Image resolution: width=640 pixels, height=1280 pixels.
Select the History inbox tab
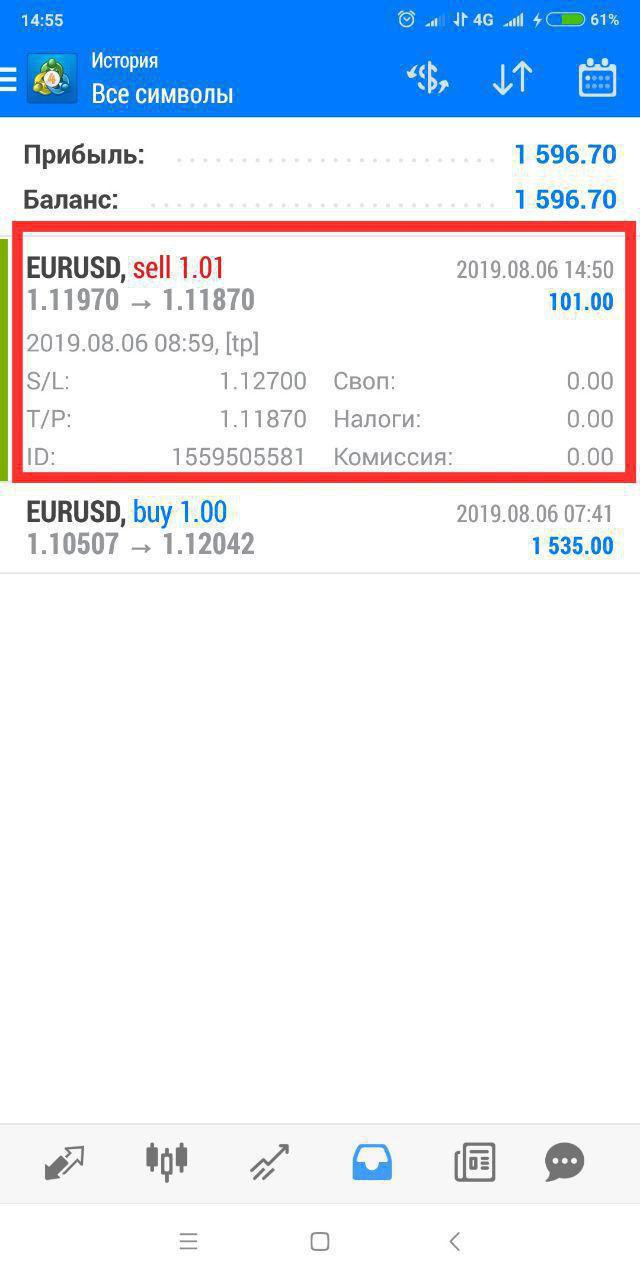pos(372,1162)
